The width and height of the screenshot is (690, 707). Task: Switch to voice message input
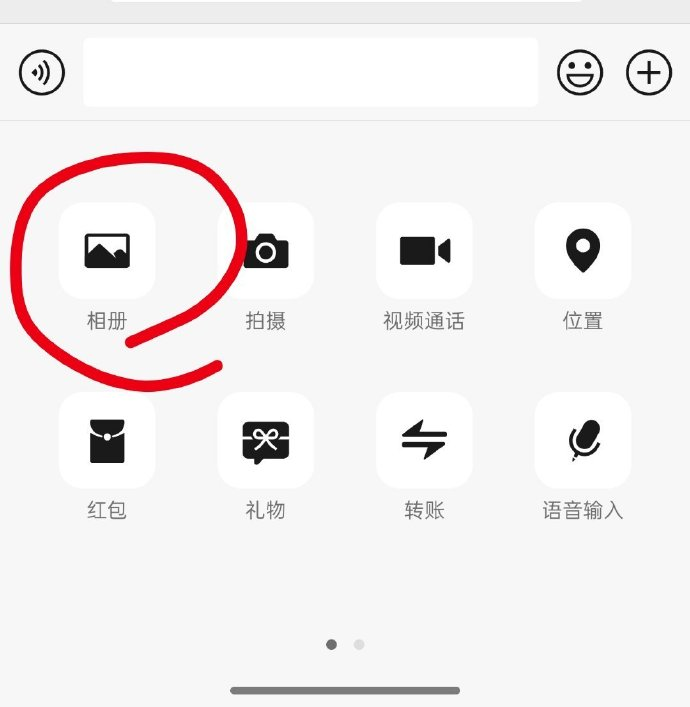click(42, 73)
